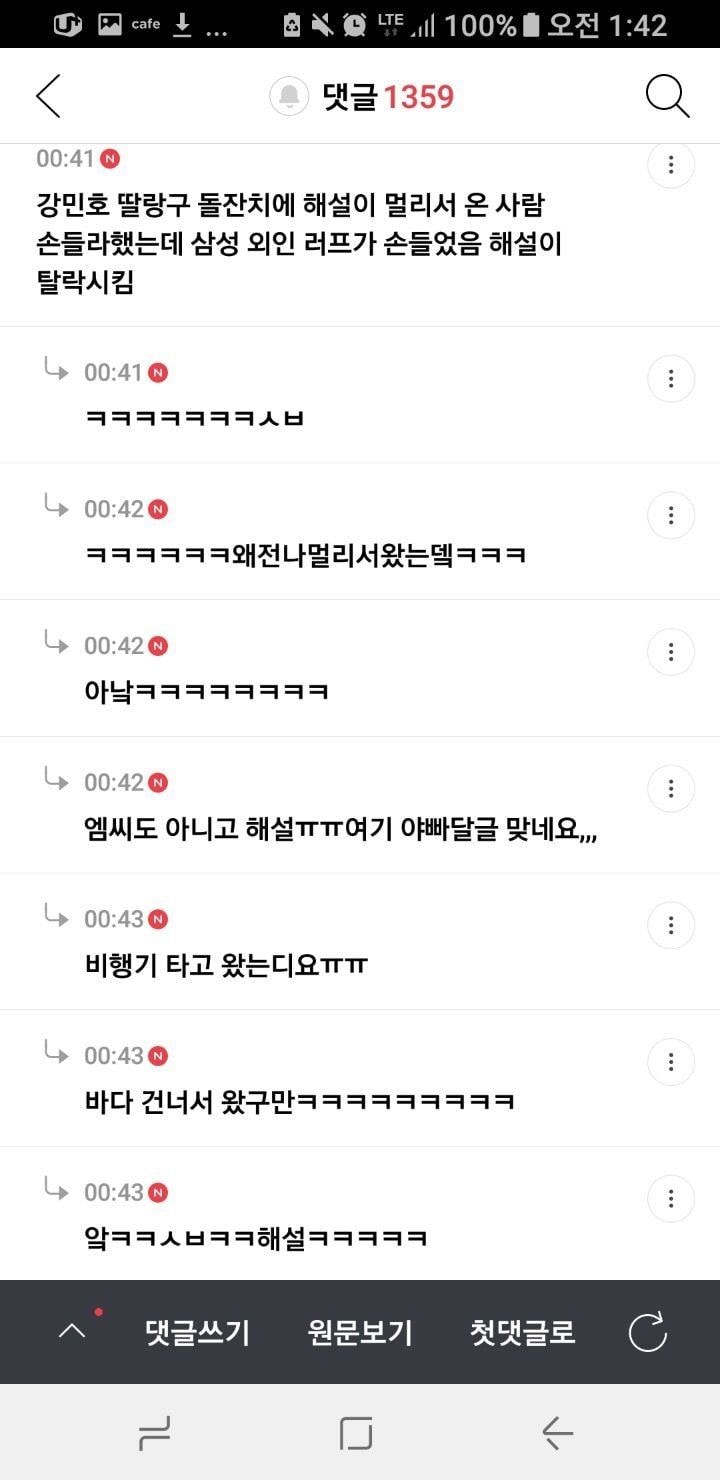Tap the comment notification bell icon
Image resolution: width=720 pixels, height=1480 pixels.
(x=289, y=97)
